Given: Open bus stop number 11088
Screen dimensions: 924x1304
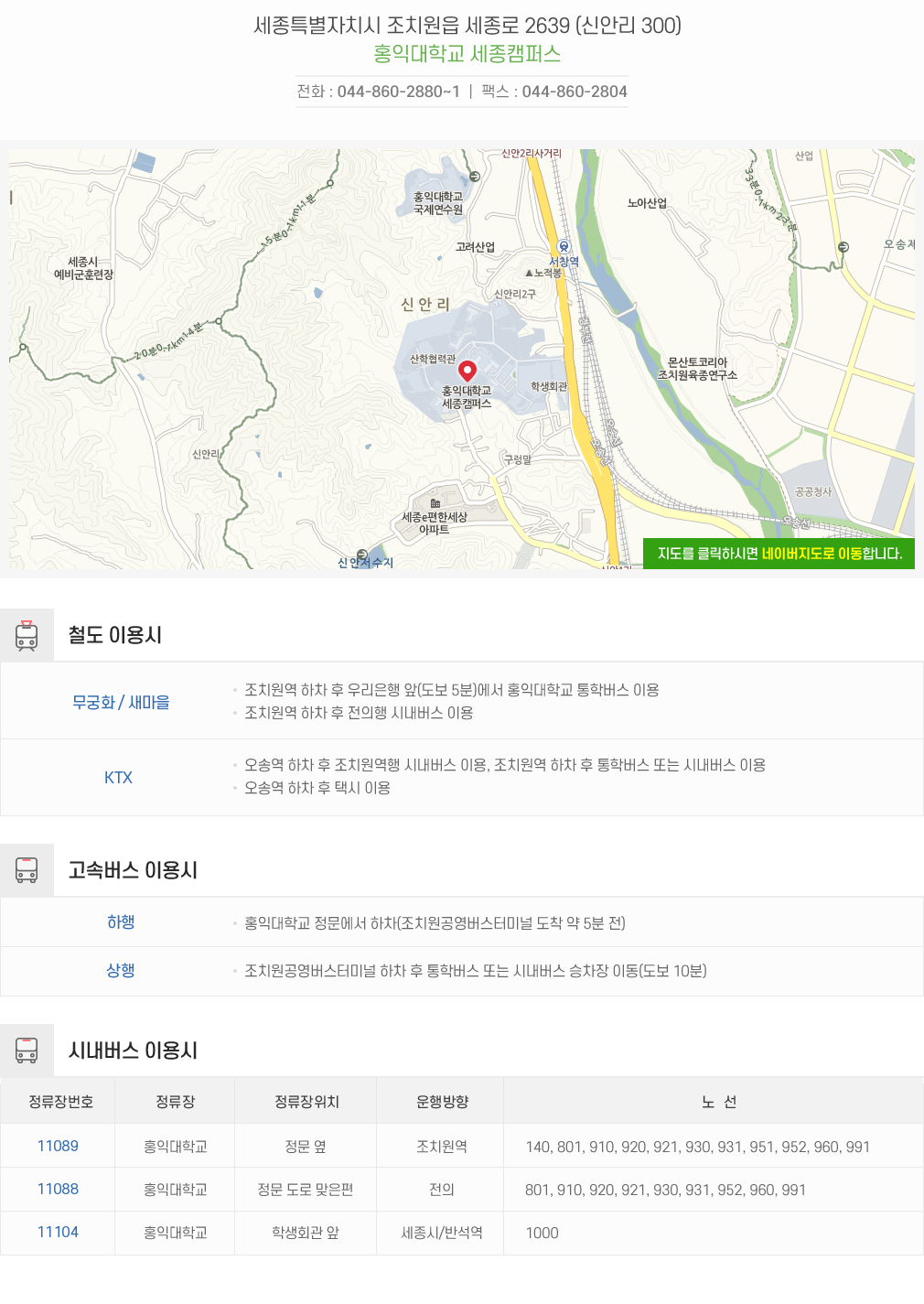Looking at the screenshot, I should (58, 1189).
